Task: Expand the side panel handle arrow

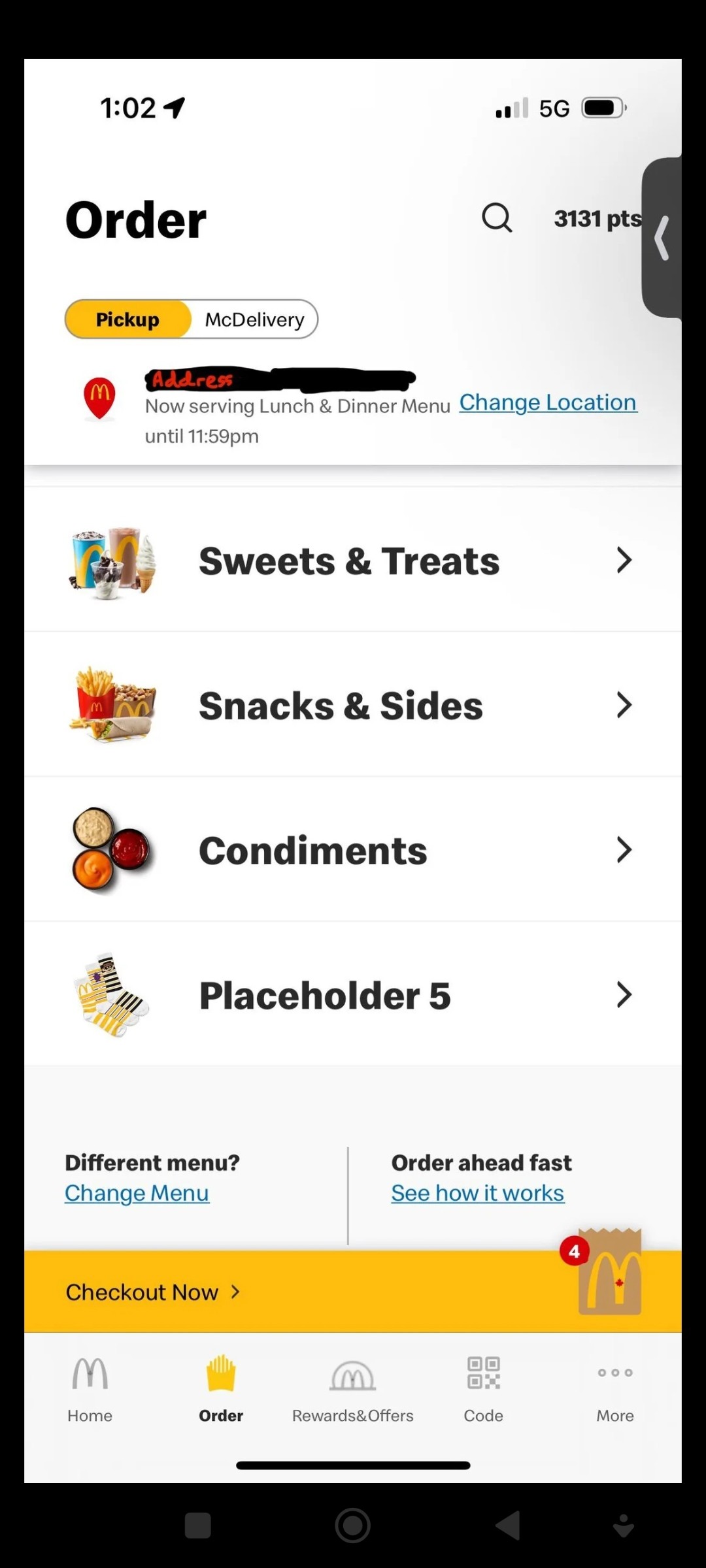Action: point(662,238)
